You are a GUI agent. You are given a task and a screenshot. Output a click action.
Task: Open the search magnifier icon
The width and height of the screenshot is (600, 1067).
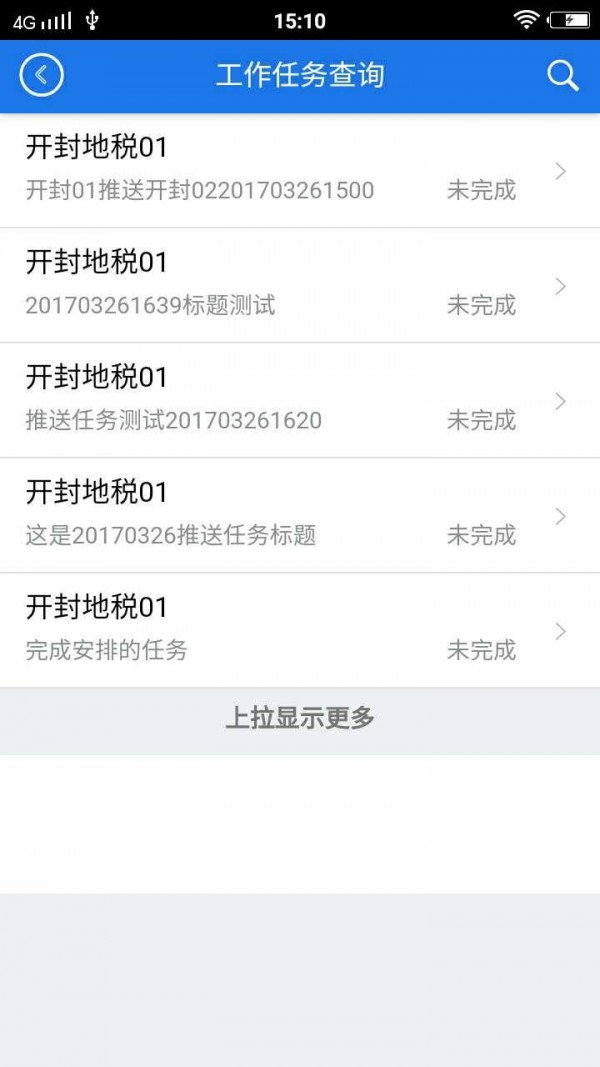[563, 76]
